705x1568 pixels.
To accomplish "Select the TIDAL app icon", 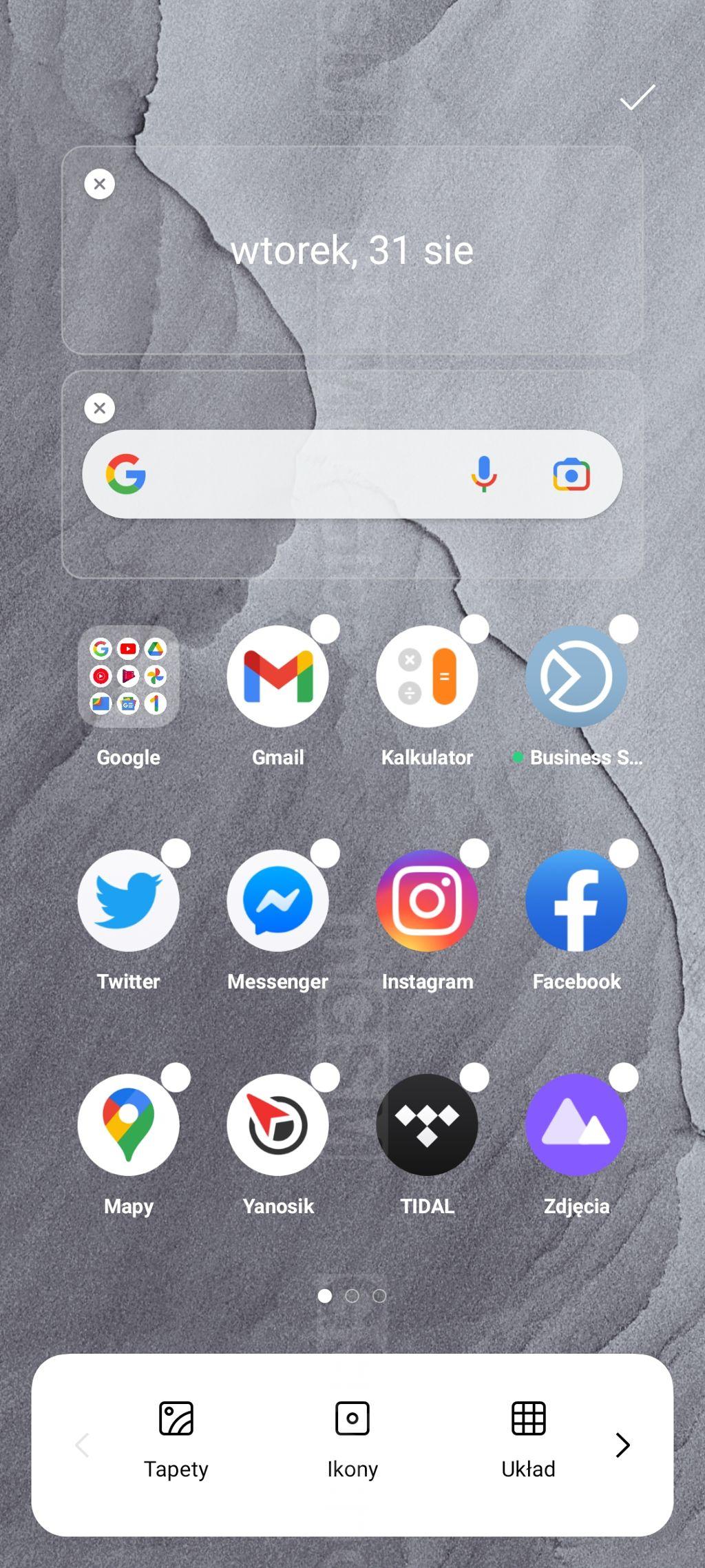I will pos(427,1125).
